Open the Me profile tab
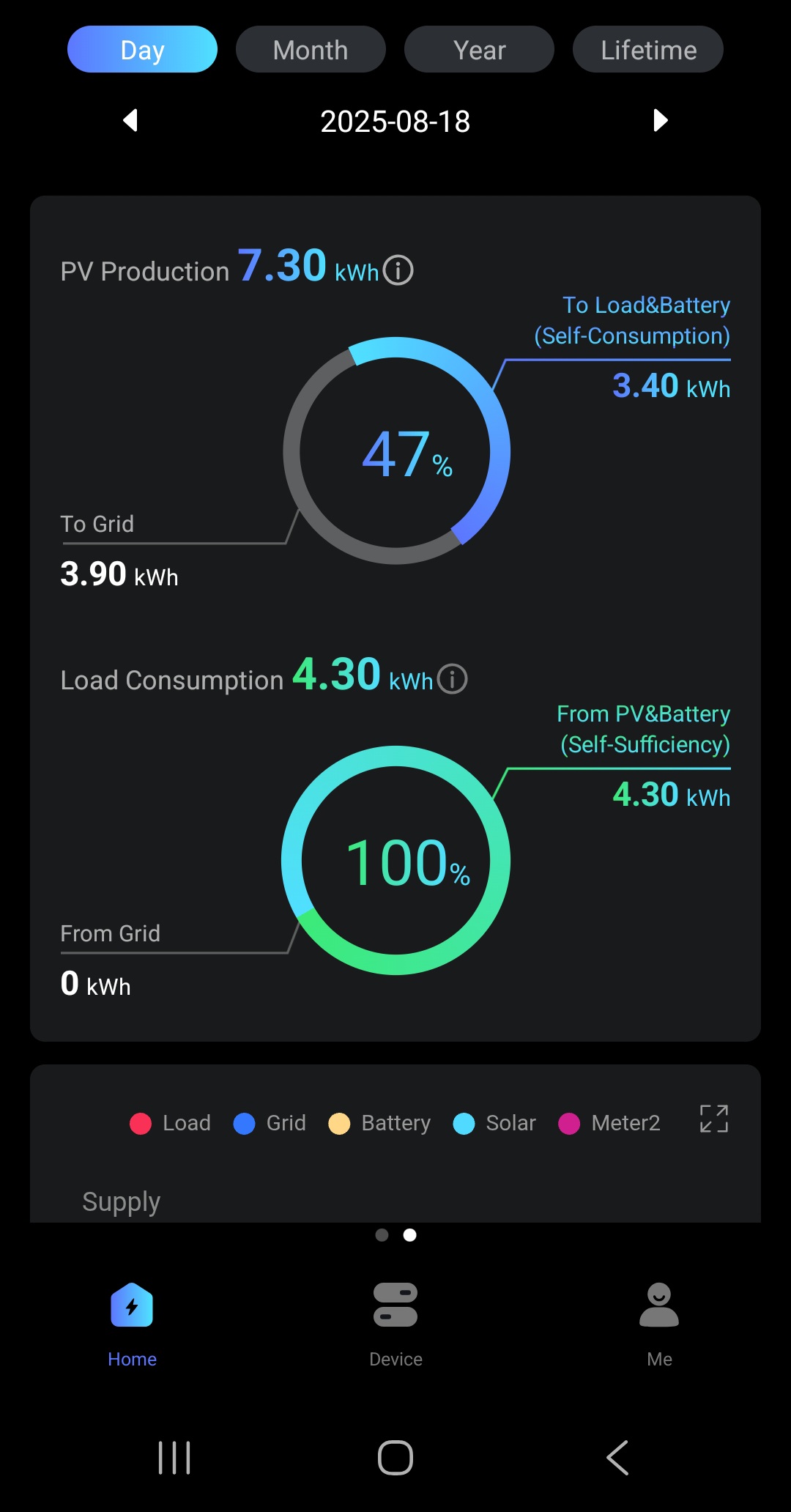 click(x=659, y=1324)
